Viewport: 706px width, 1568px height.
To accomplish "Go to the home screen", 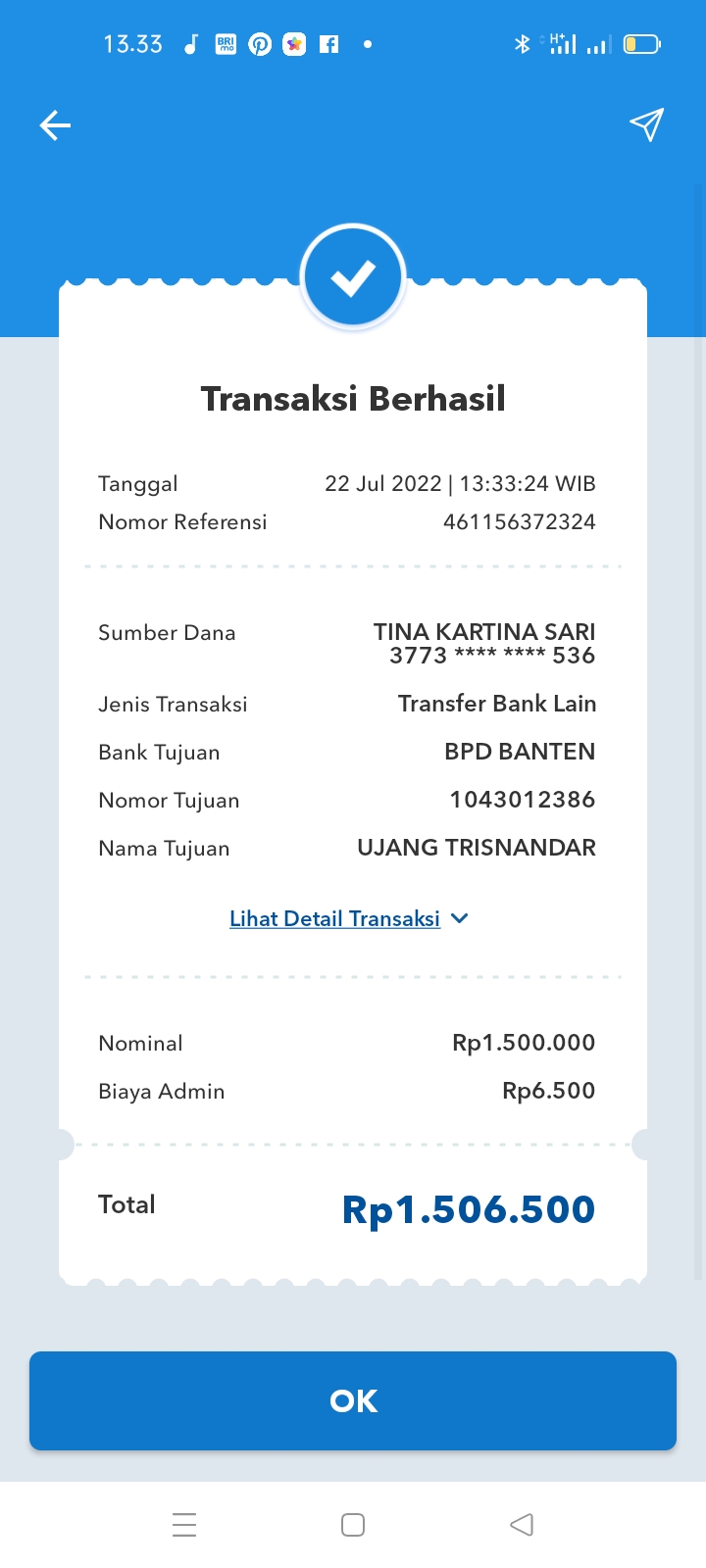I will point(353,1525).
